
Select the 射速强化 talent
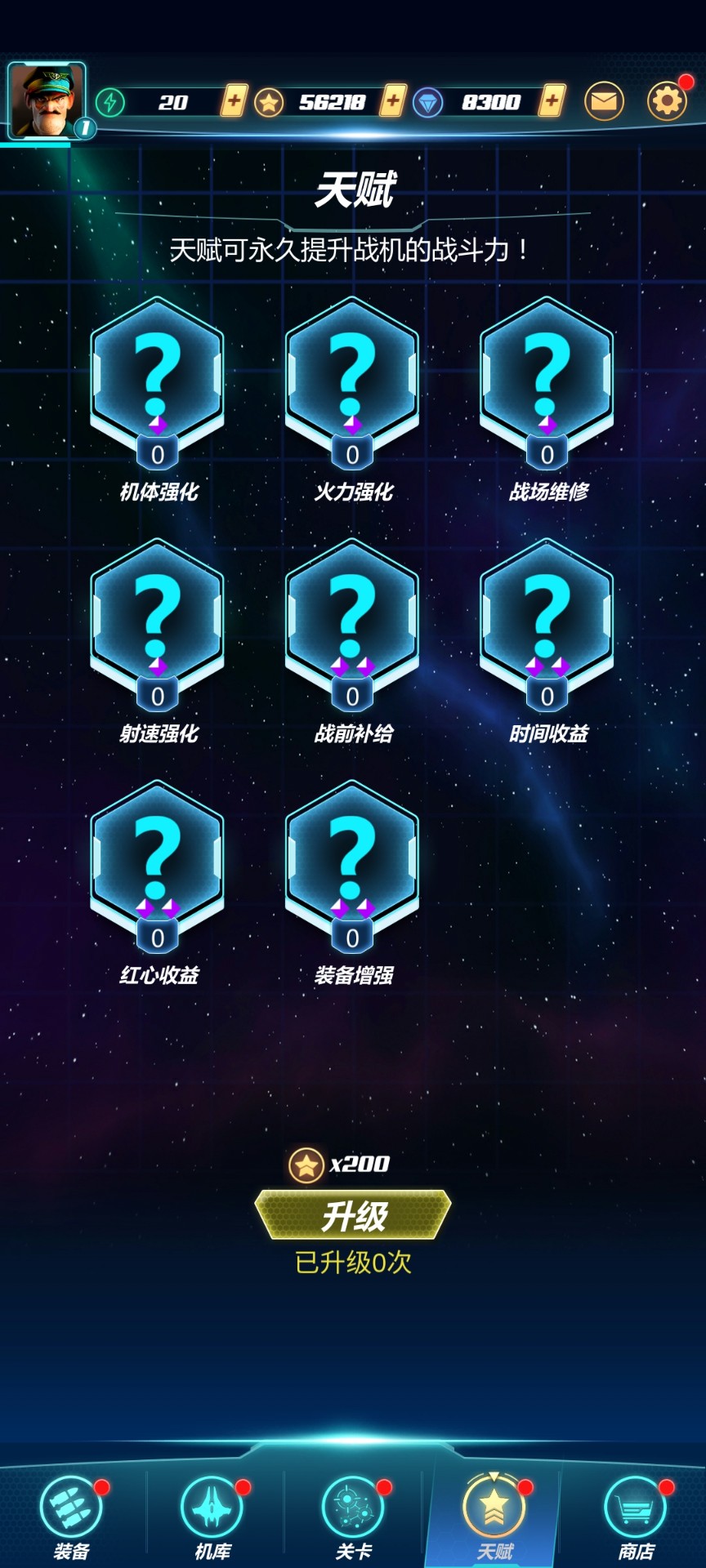pyautogui.click(x=157, y=617)
